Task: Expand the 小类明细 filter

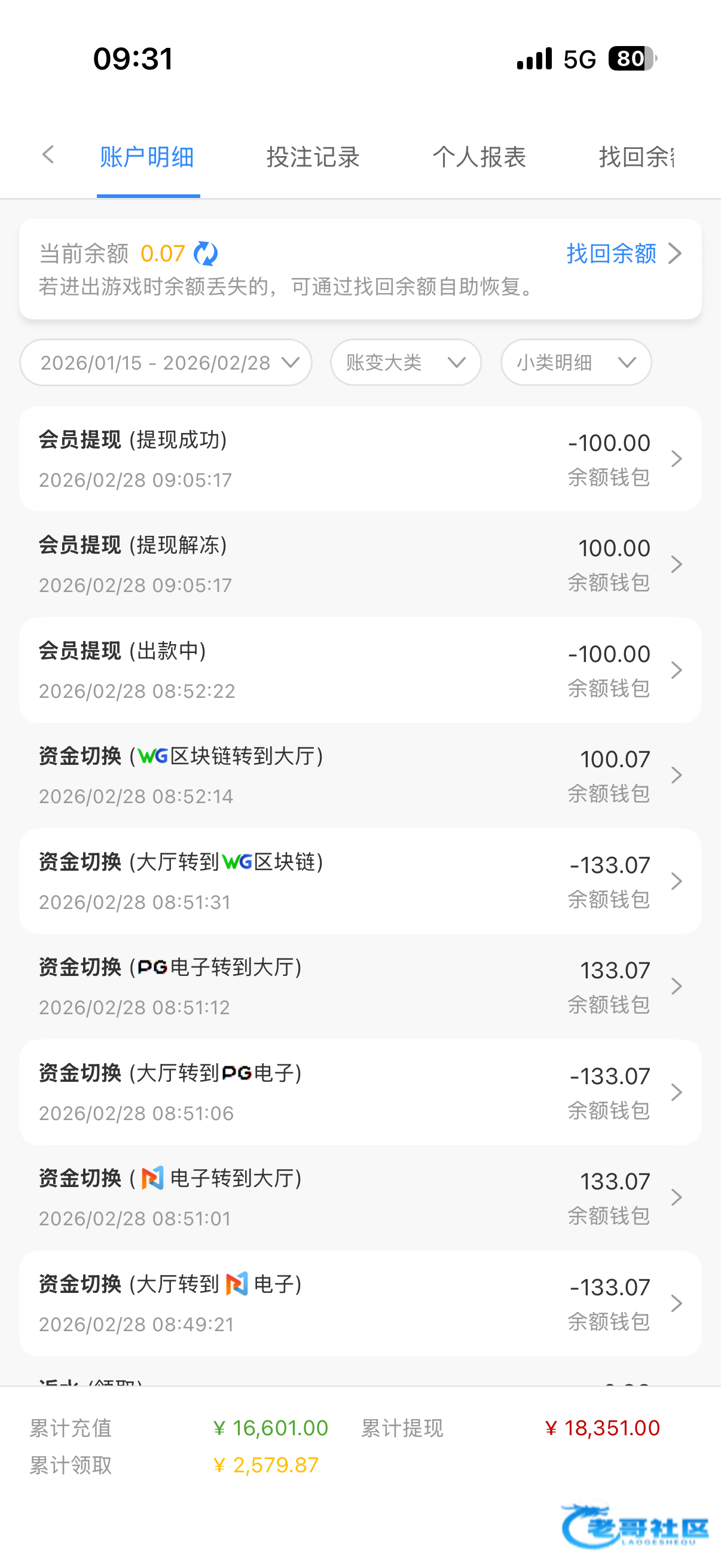Action: click(576, 363)
